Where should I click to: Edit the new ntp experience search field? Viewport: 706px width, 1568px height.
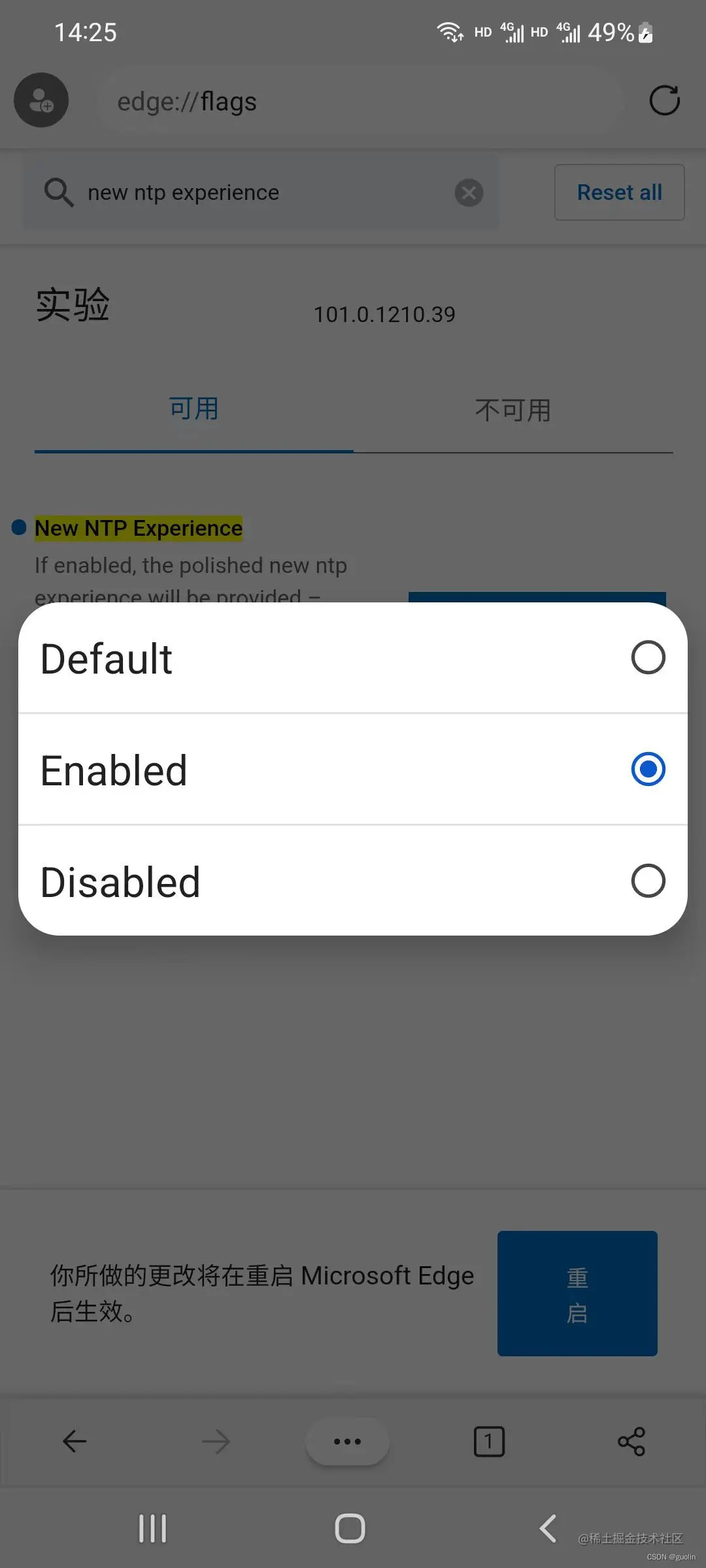tap(261, 193)
